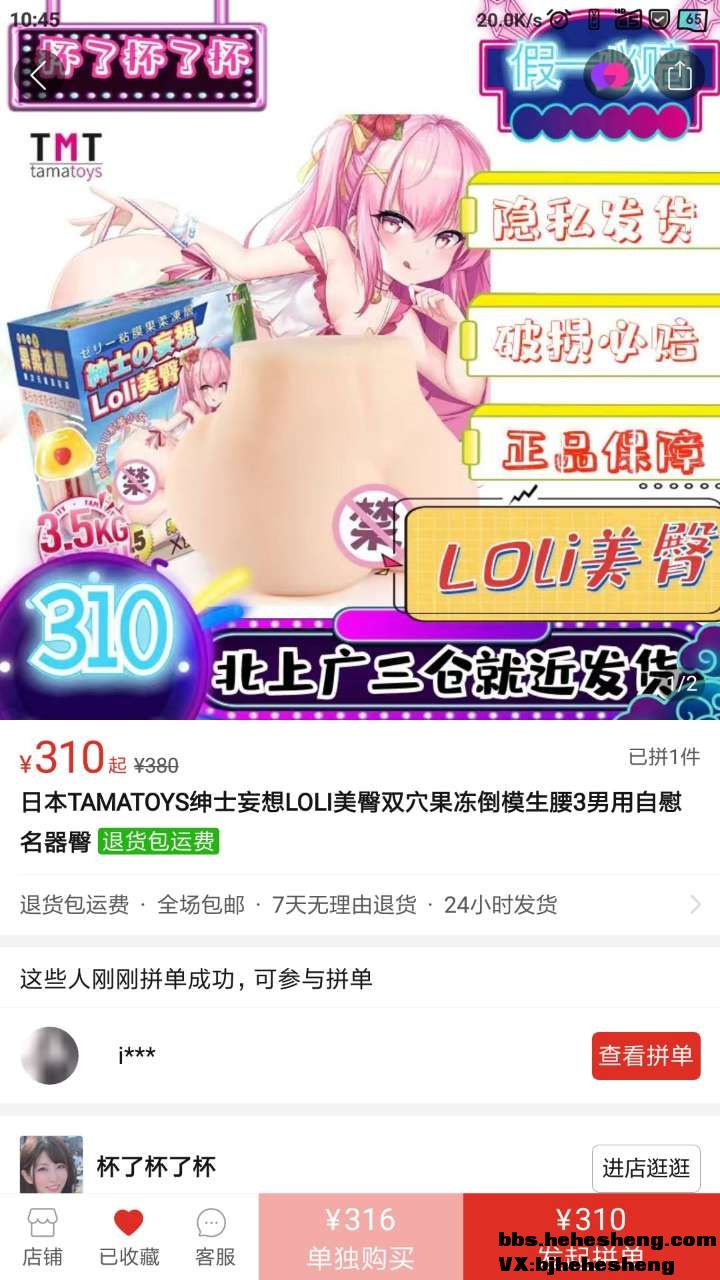
Task: Open the shop via 进店逛逛
Action: [645, 1168]
